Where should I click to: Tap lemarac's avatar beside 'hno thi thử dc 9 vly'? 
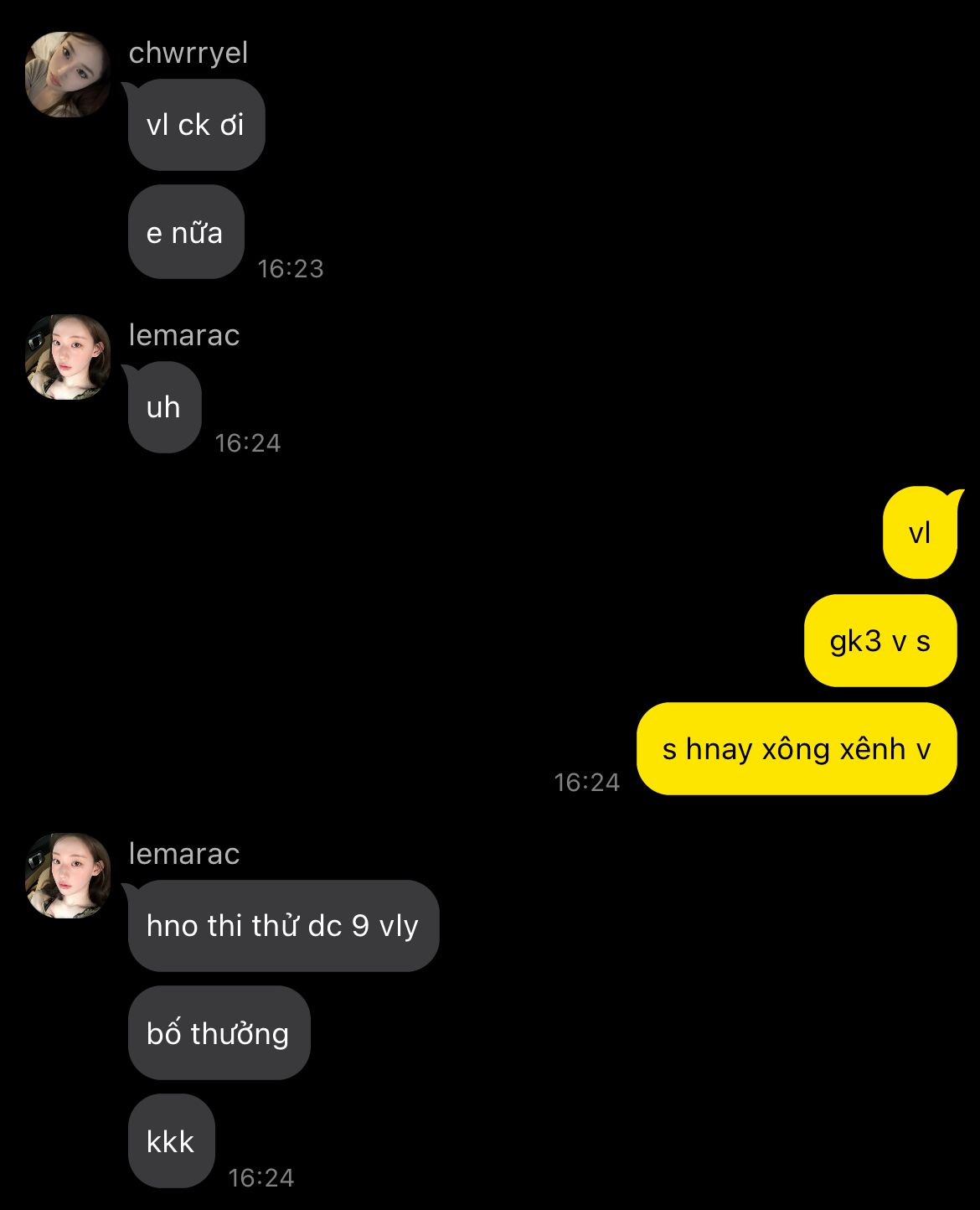(68, 876)
